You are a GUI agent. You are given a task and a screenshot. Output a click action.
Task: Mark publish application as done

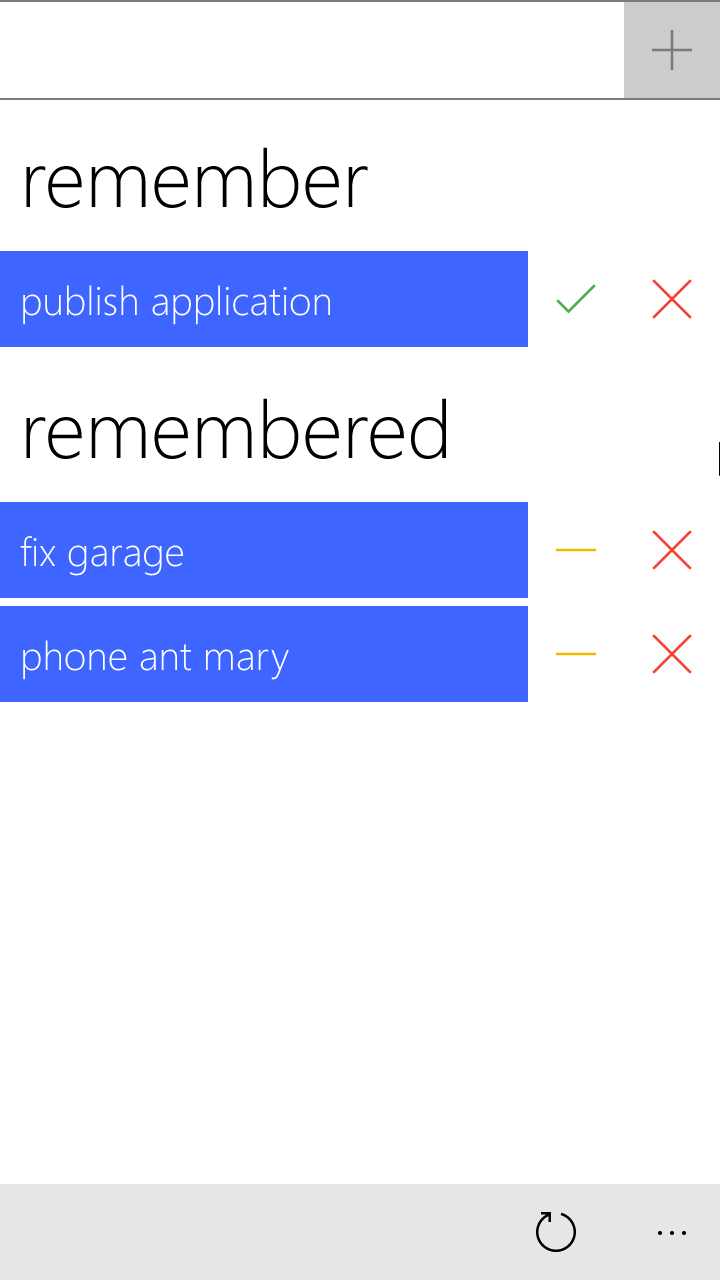[576, 299]
